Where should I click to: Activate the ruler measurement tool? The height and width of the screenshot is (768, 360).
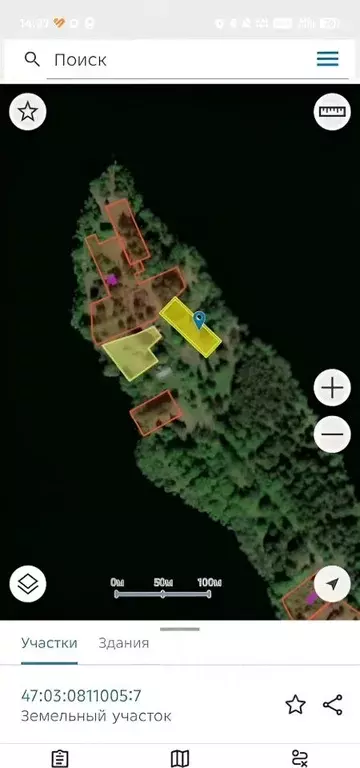332,112
